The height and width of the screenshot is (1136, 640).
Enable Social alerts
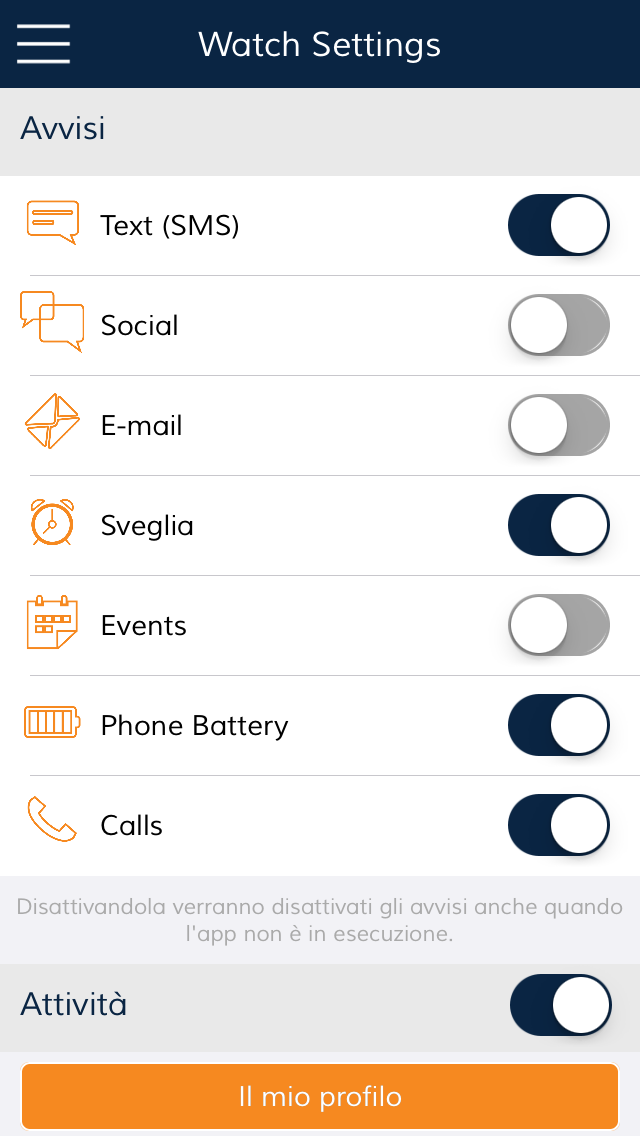[x=558, y=325]
